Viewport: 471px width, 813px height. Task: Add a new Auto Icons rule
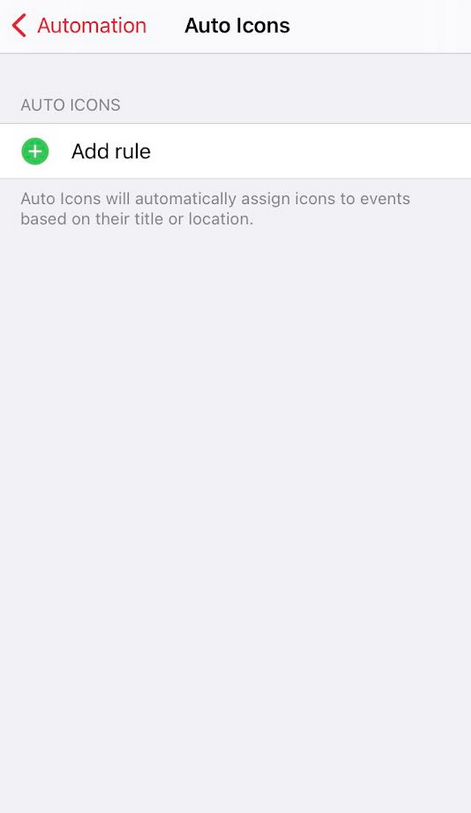(236, 151)
